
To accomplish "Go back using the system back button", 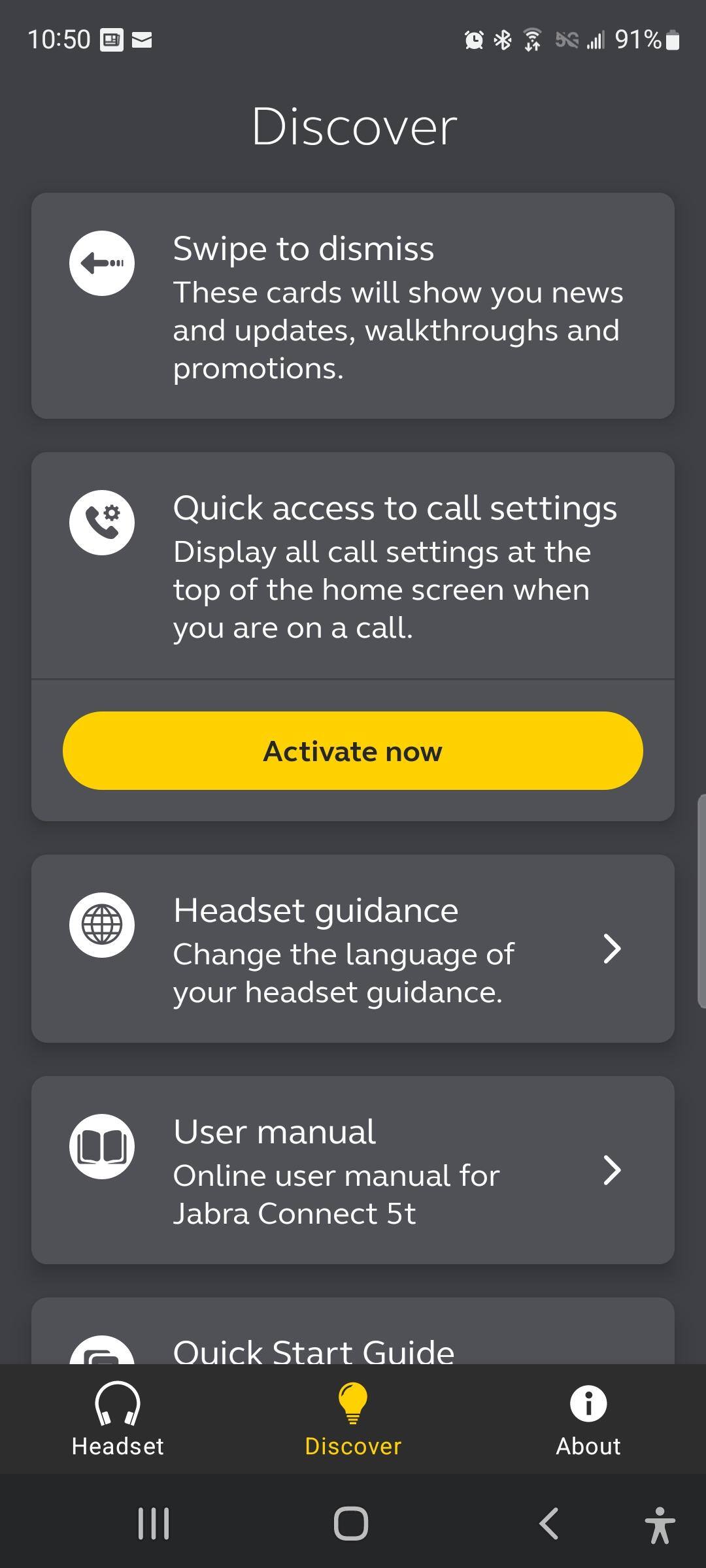I will coord(549,1524).
